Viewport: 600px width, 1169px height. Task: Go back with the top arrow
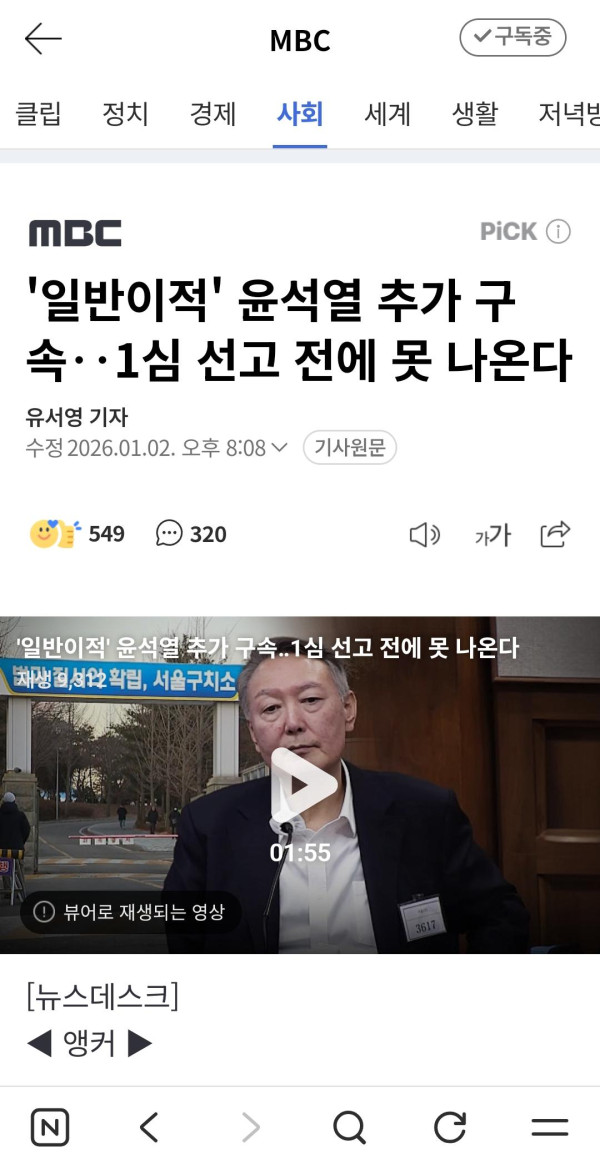[43, 39]
